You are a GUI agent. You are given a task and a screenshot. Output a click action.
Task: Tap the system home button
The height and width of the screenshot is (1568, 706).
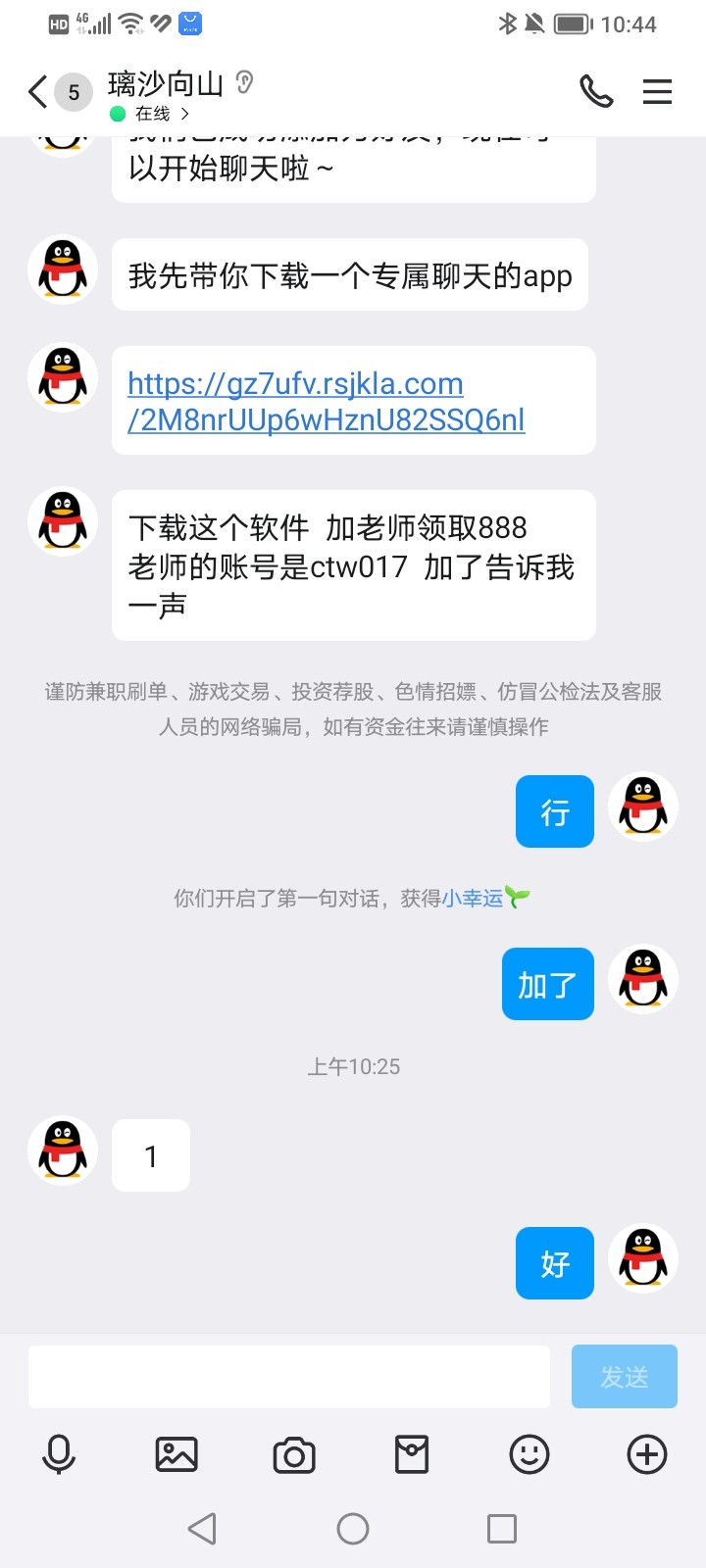pos(353,1529)
